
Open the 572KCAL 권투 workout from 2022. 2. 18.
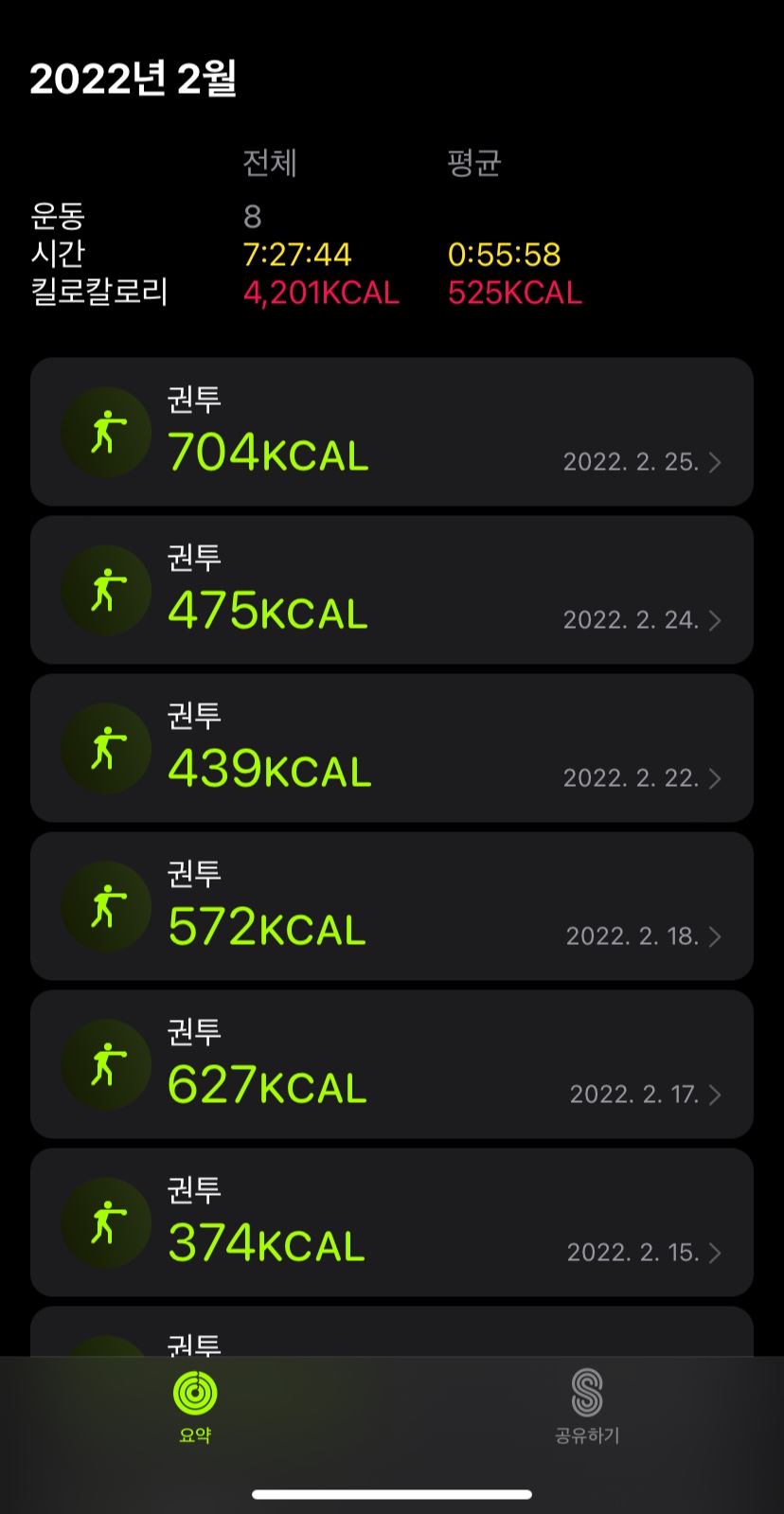[x=392, y=906]
